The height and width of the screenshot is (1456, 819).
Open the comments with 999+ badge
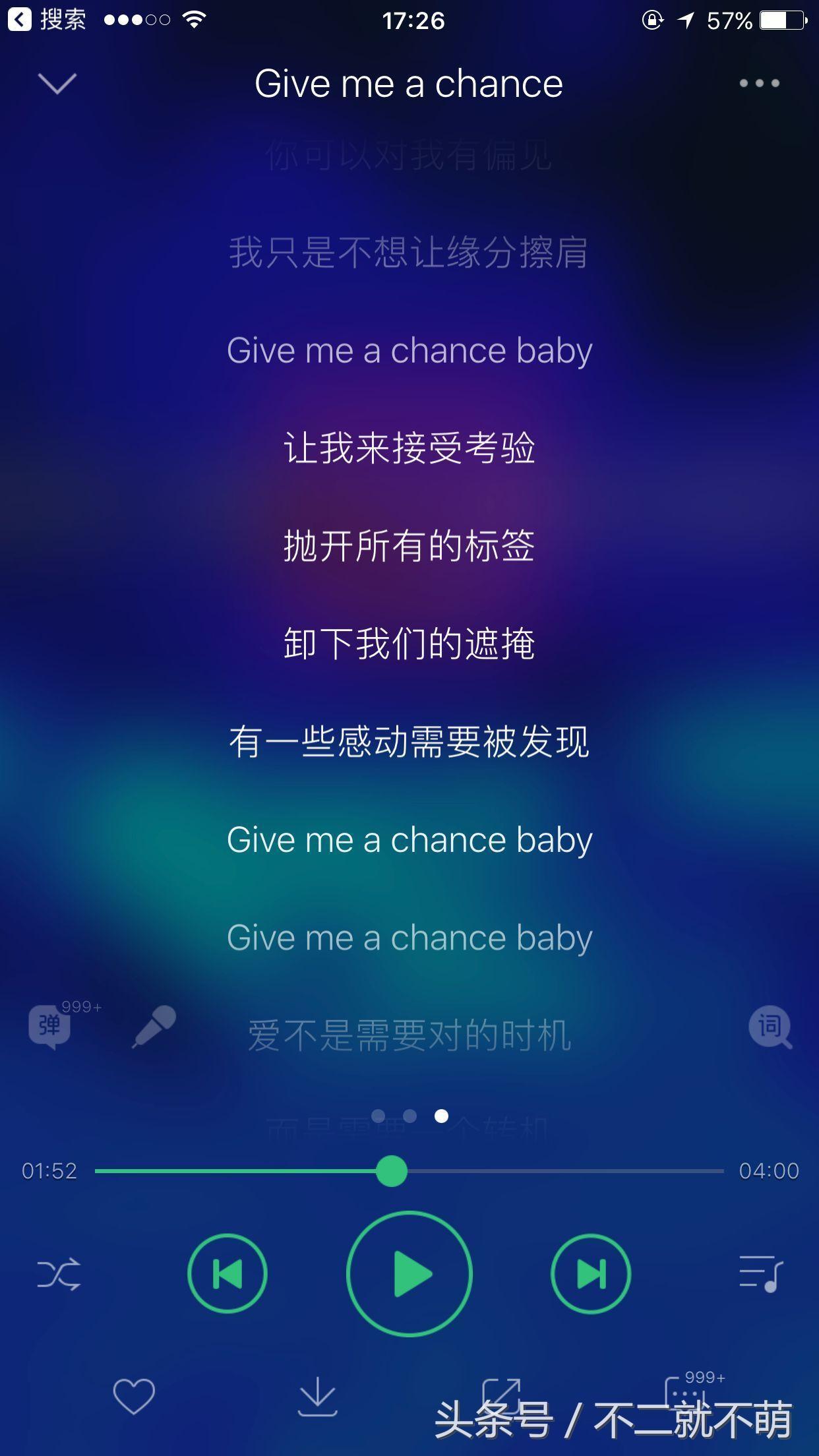coord(686,1393)
